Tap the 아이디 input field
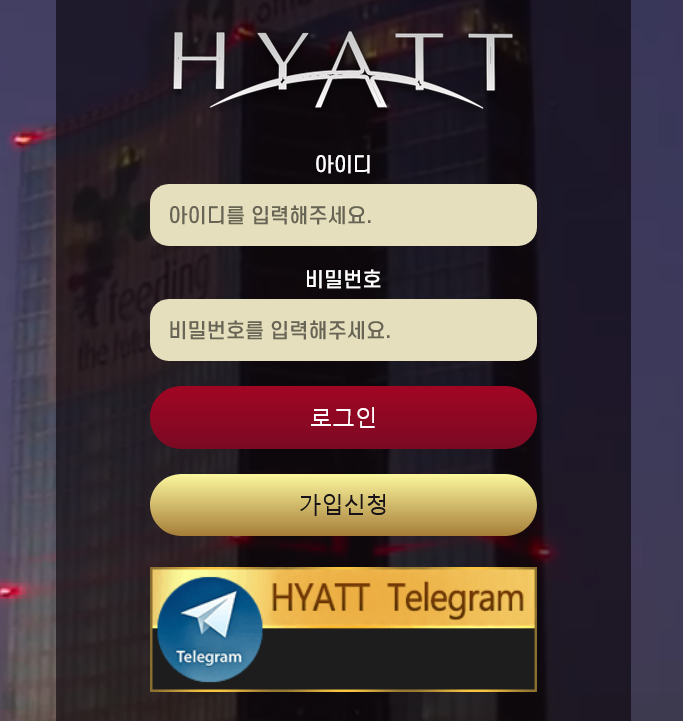Viewport: 683px width, 721px height. tap(343, 215)
